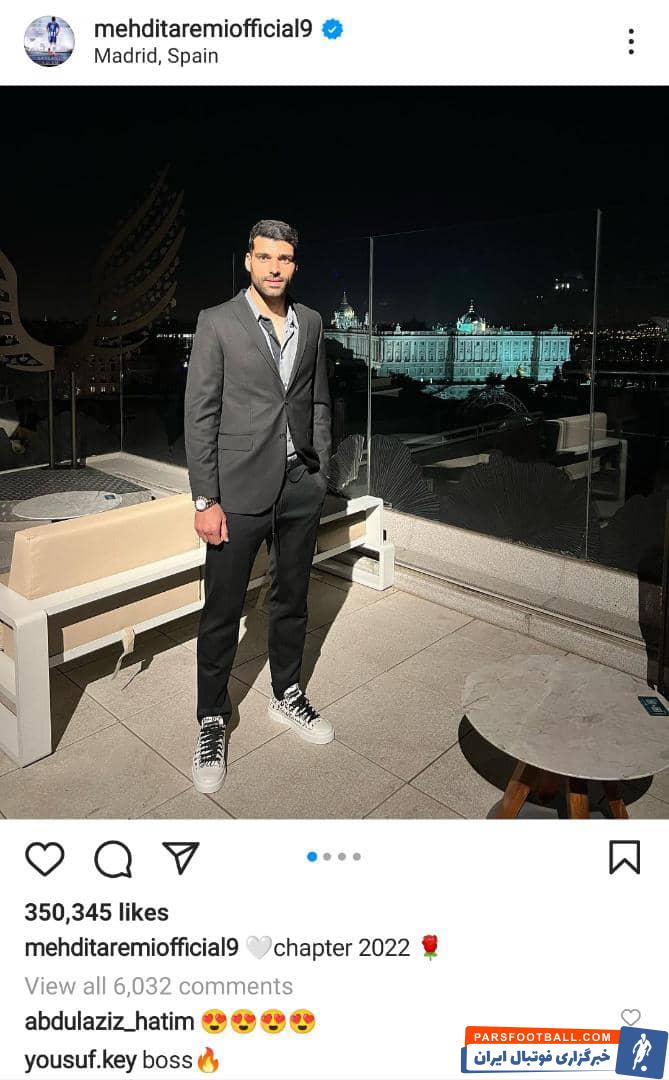Open the post's three-dot options menu
Viewport: 669px width, 1080px height.
pyautogui.click(x=631, y=41)
